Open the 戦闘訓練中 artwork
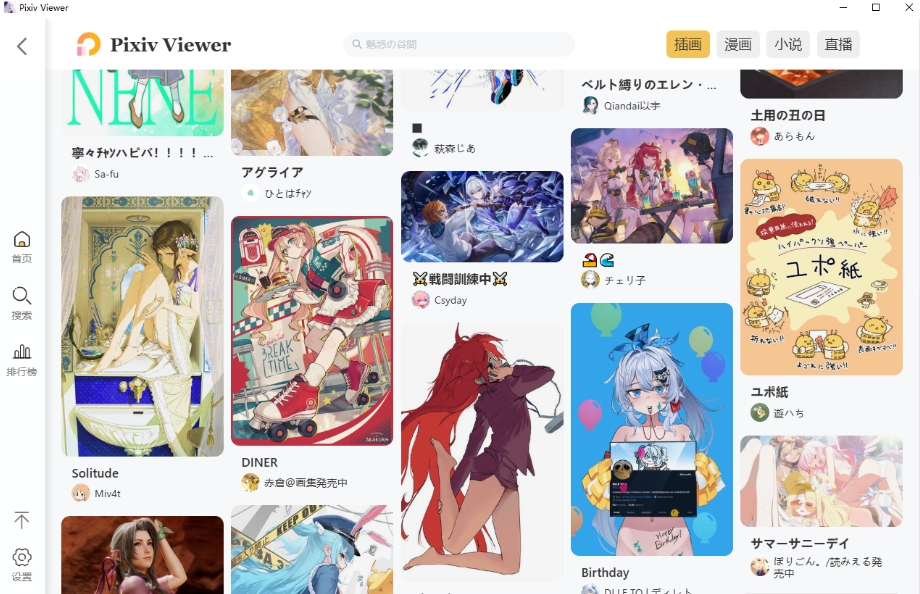 (x=482, y=216)
